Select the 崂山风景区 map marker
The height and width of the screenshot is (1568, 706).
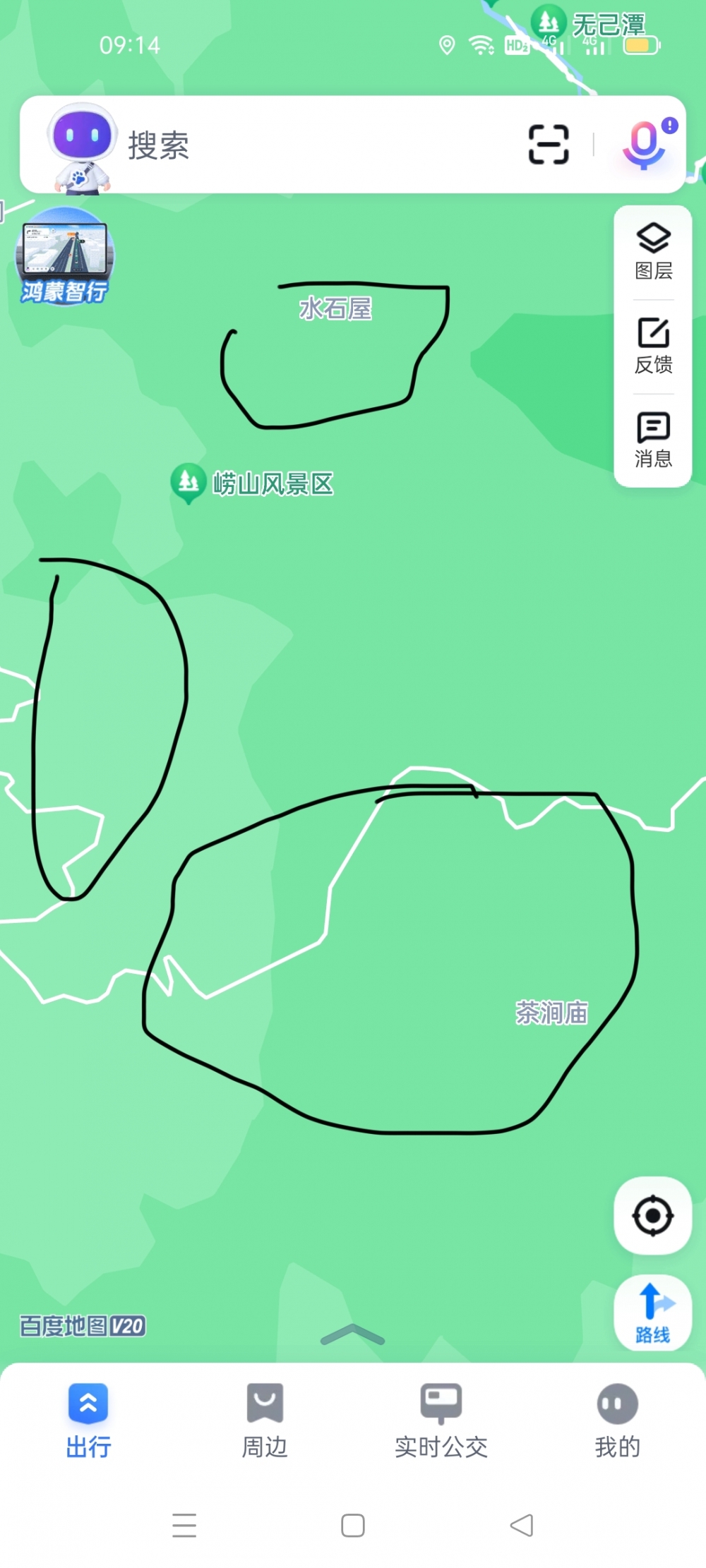point(189,483)
